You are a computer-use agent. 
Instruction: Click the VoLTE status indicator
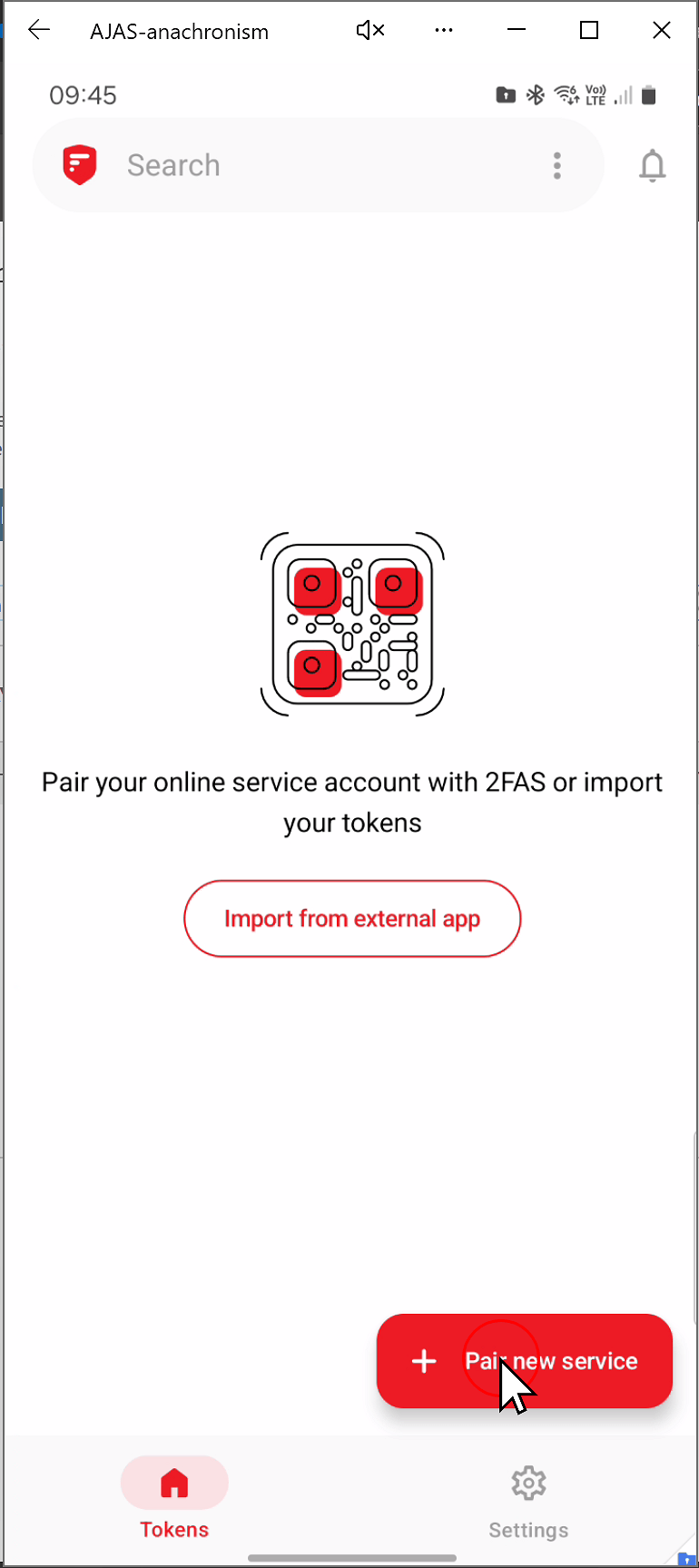(x=595, y=94)
